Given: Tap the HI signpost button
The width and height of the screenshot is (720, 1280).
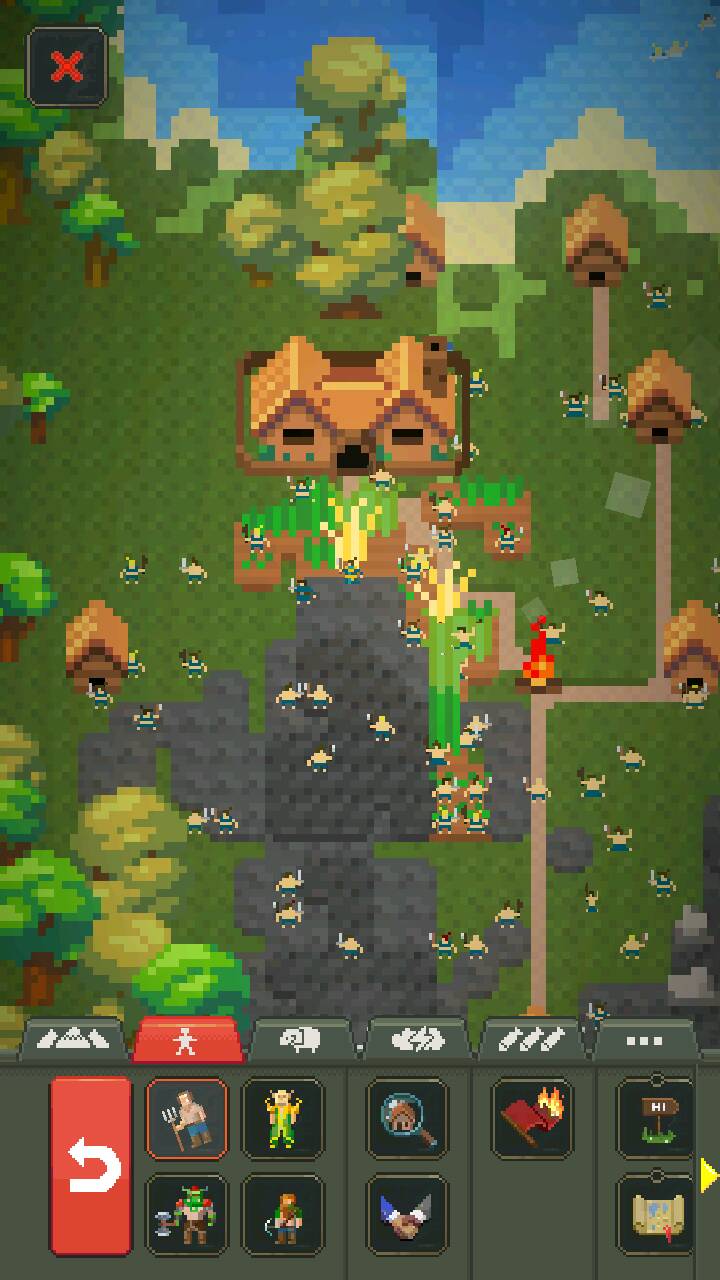Looking at the screenshot, I should [x=655, y=1118].
